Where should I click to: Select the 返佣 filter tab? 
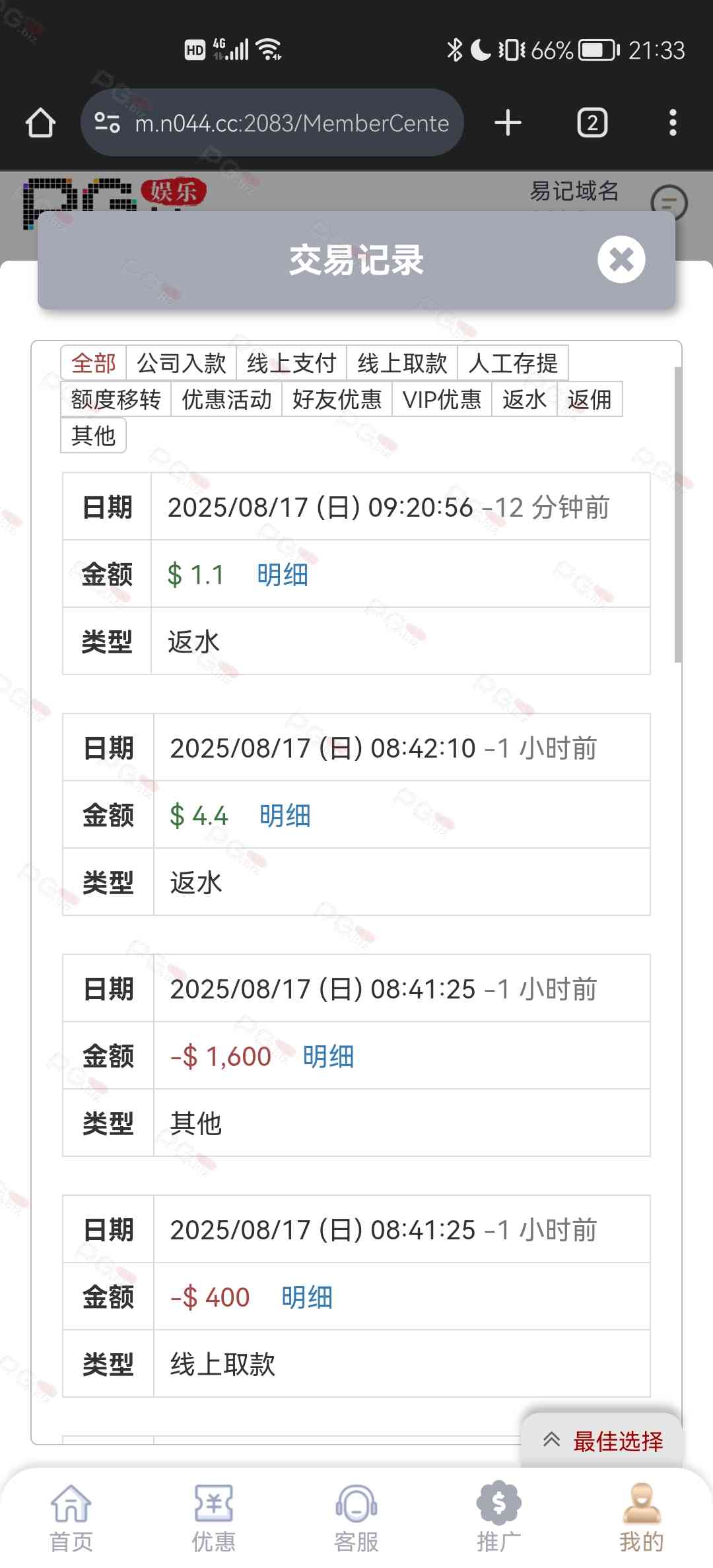pos(589,399)
